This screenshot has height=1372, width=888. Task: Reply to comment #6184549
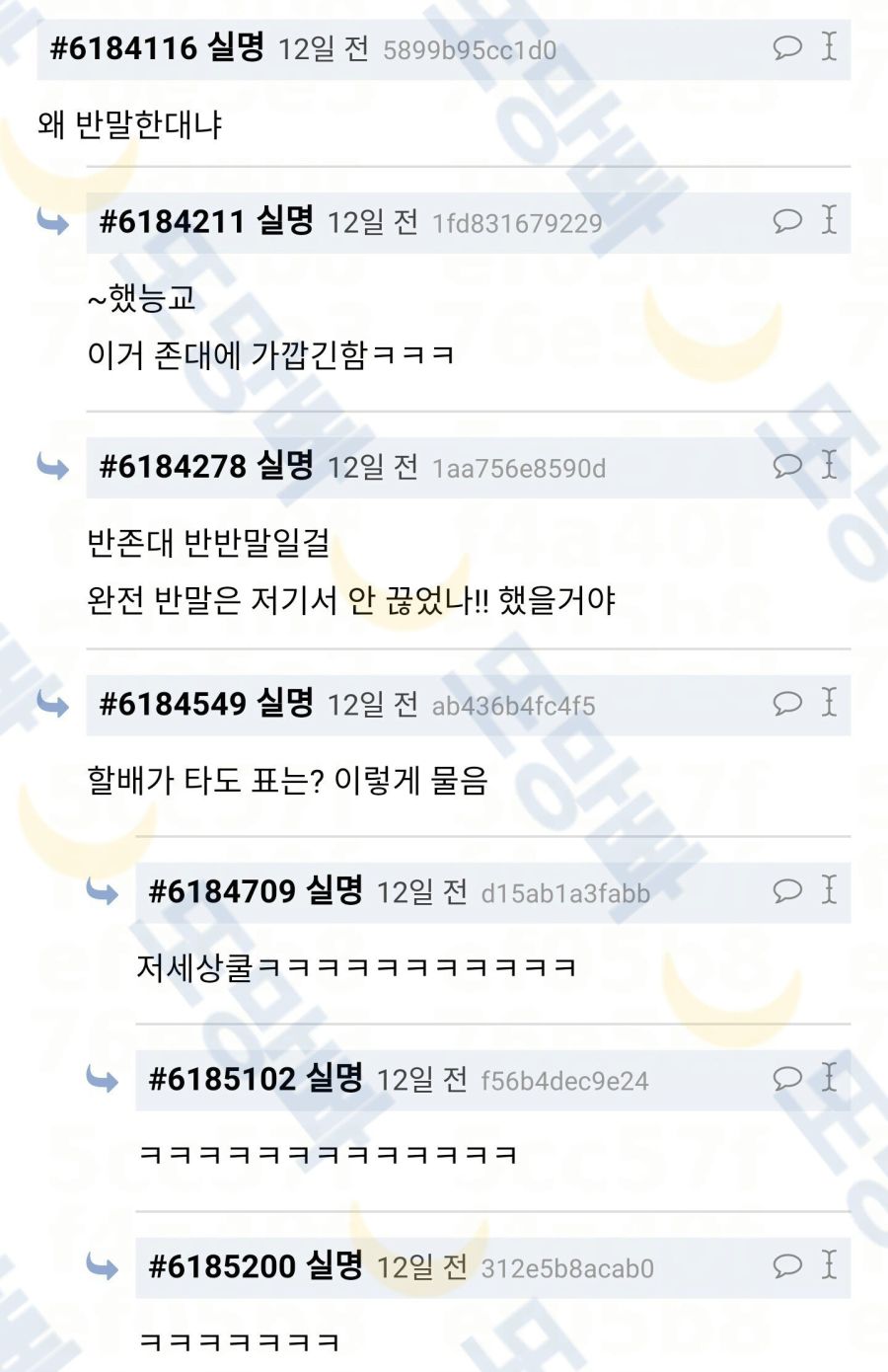[787, 703]
